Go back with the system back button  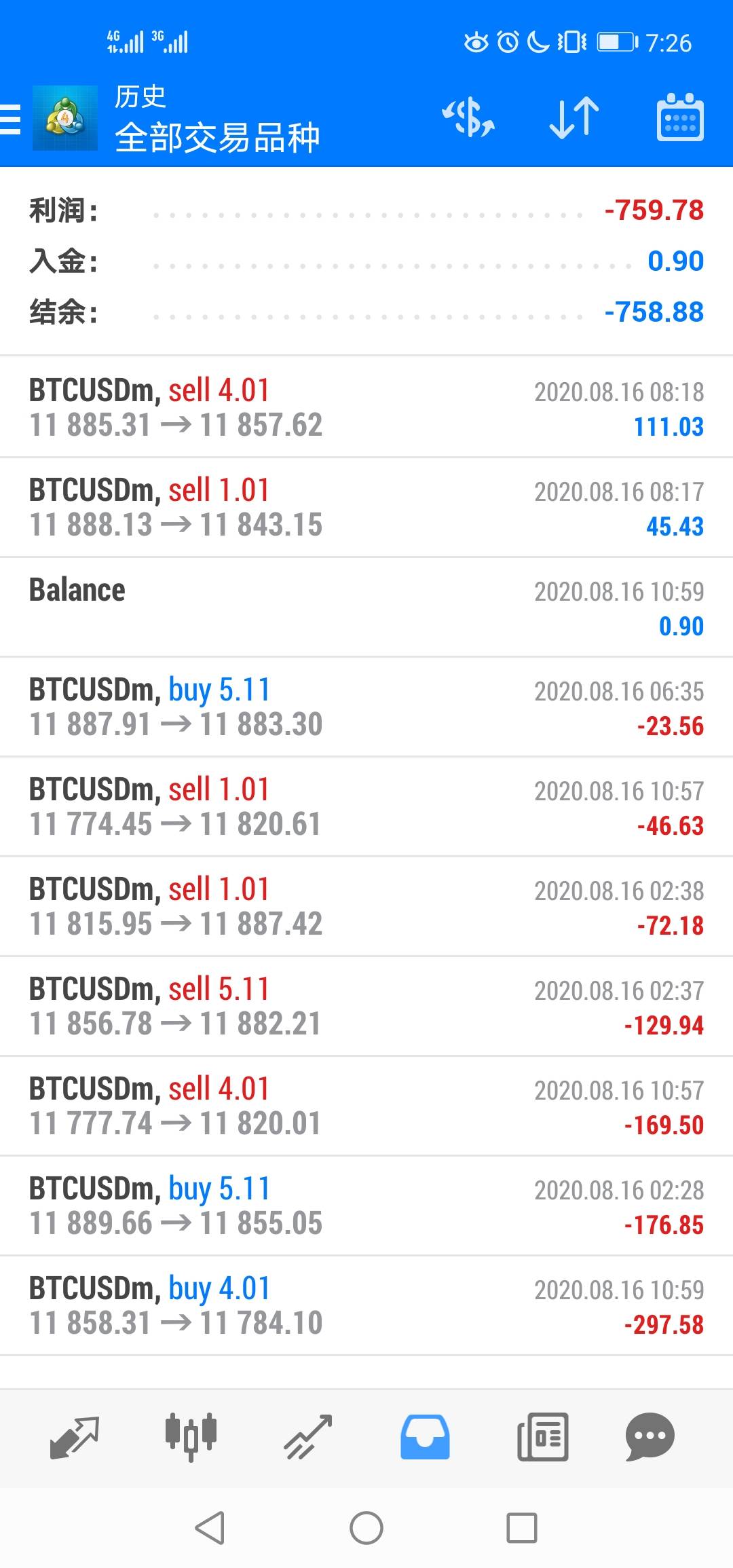(210, 1528)
